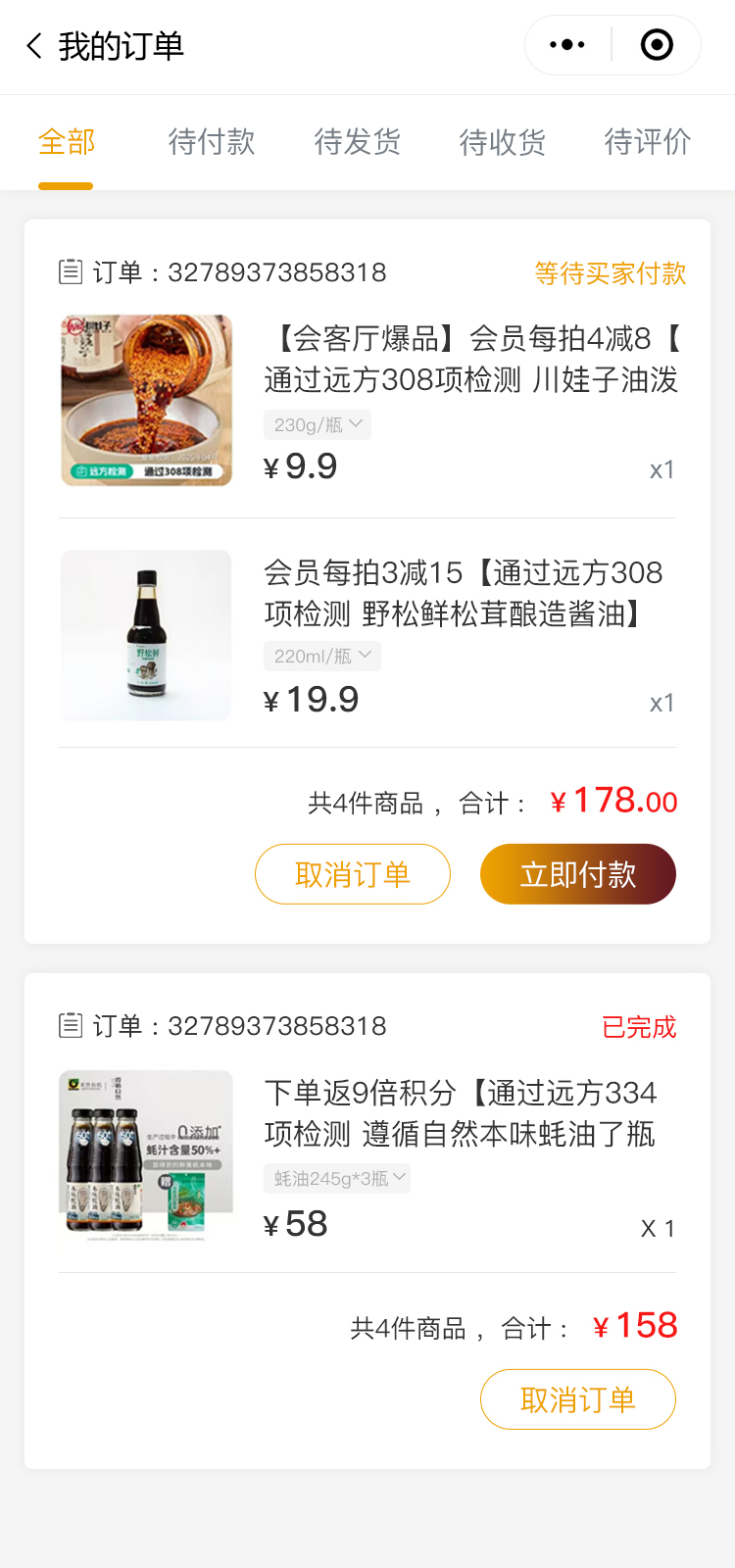
Task: Open the mini program more options menu
Action: tap(567, 45)
